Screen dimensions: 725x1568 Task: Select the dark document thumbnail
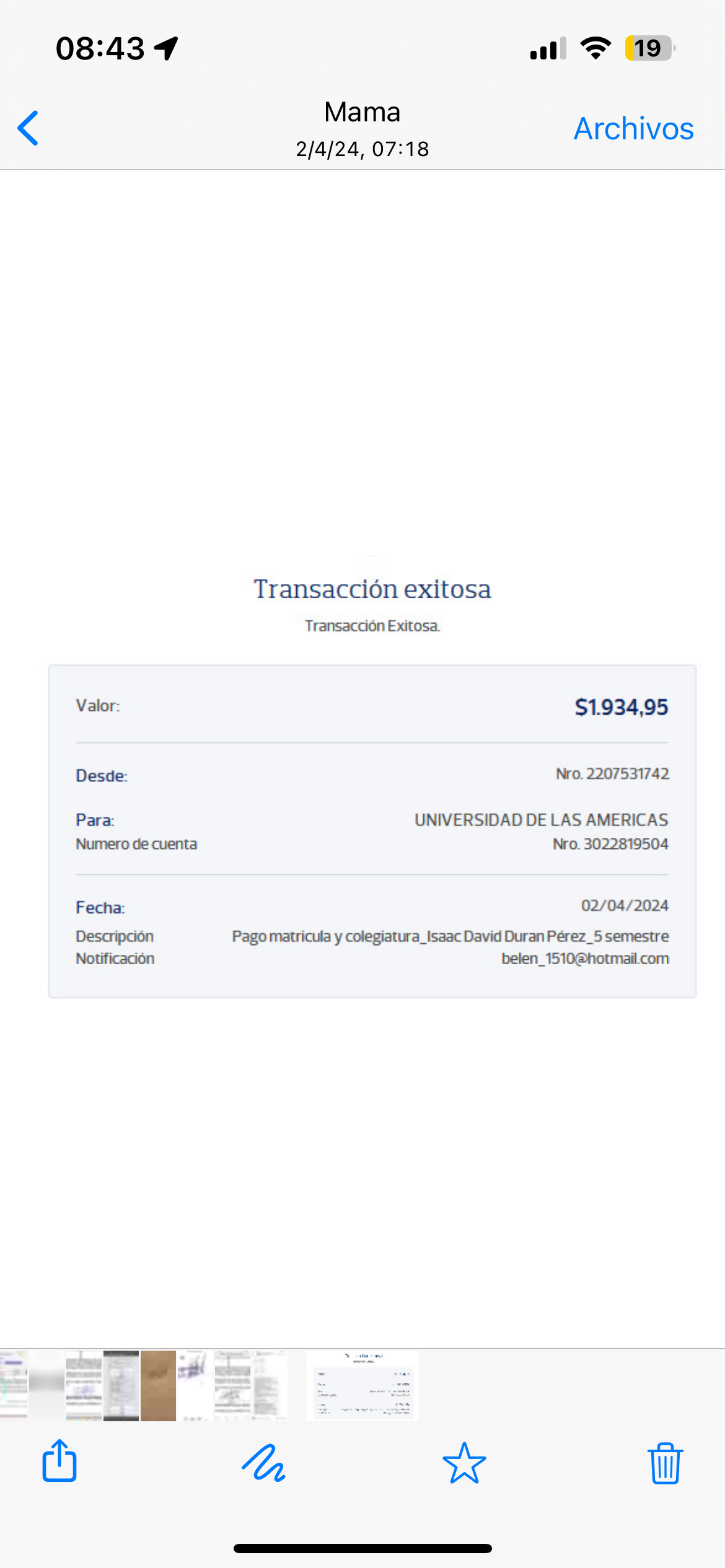(121, 1385)
